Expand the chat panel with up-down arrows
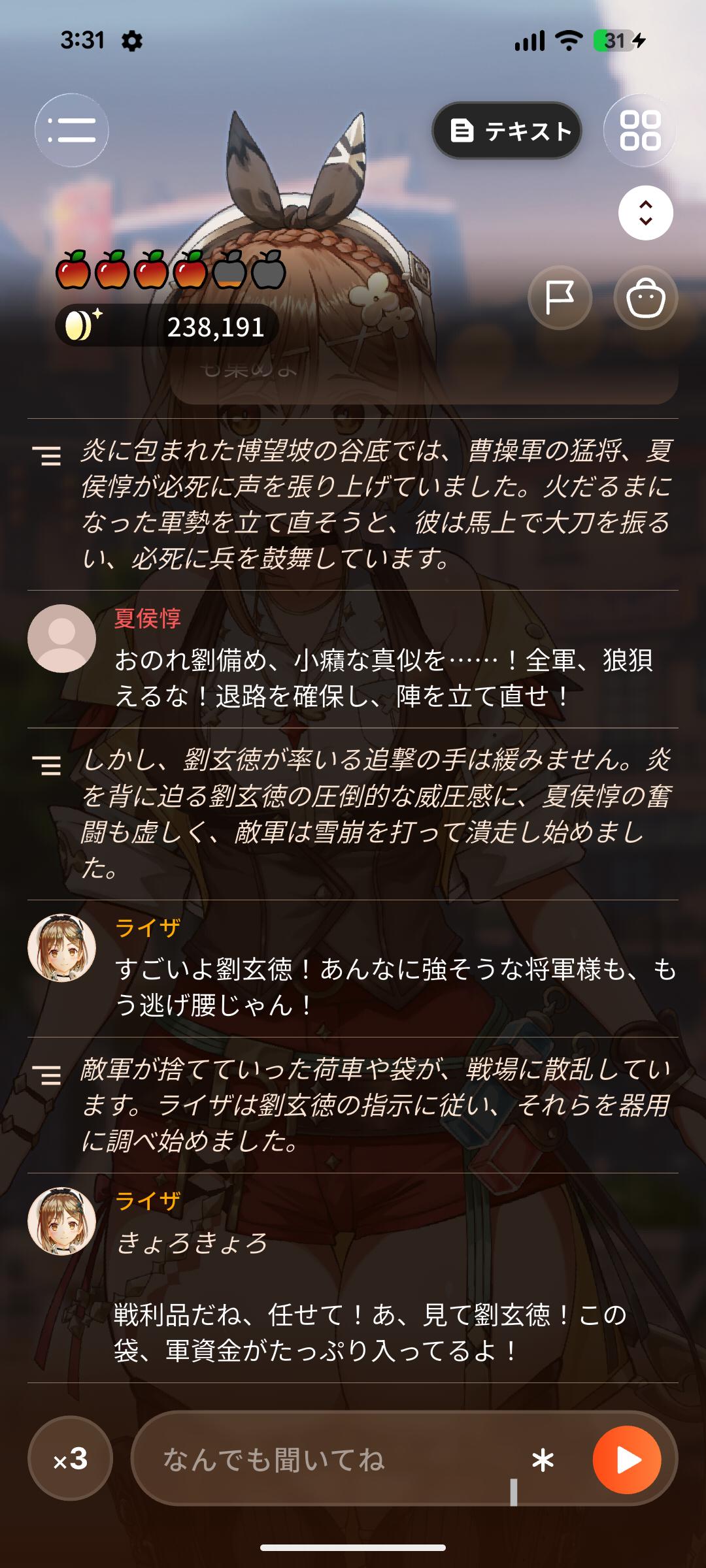Screen dimensions: 706x1568 646,213
